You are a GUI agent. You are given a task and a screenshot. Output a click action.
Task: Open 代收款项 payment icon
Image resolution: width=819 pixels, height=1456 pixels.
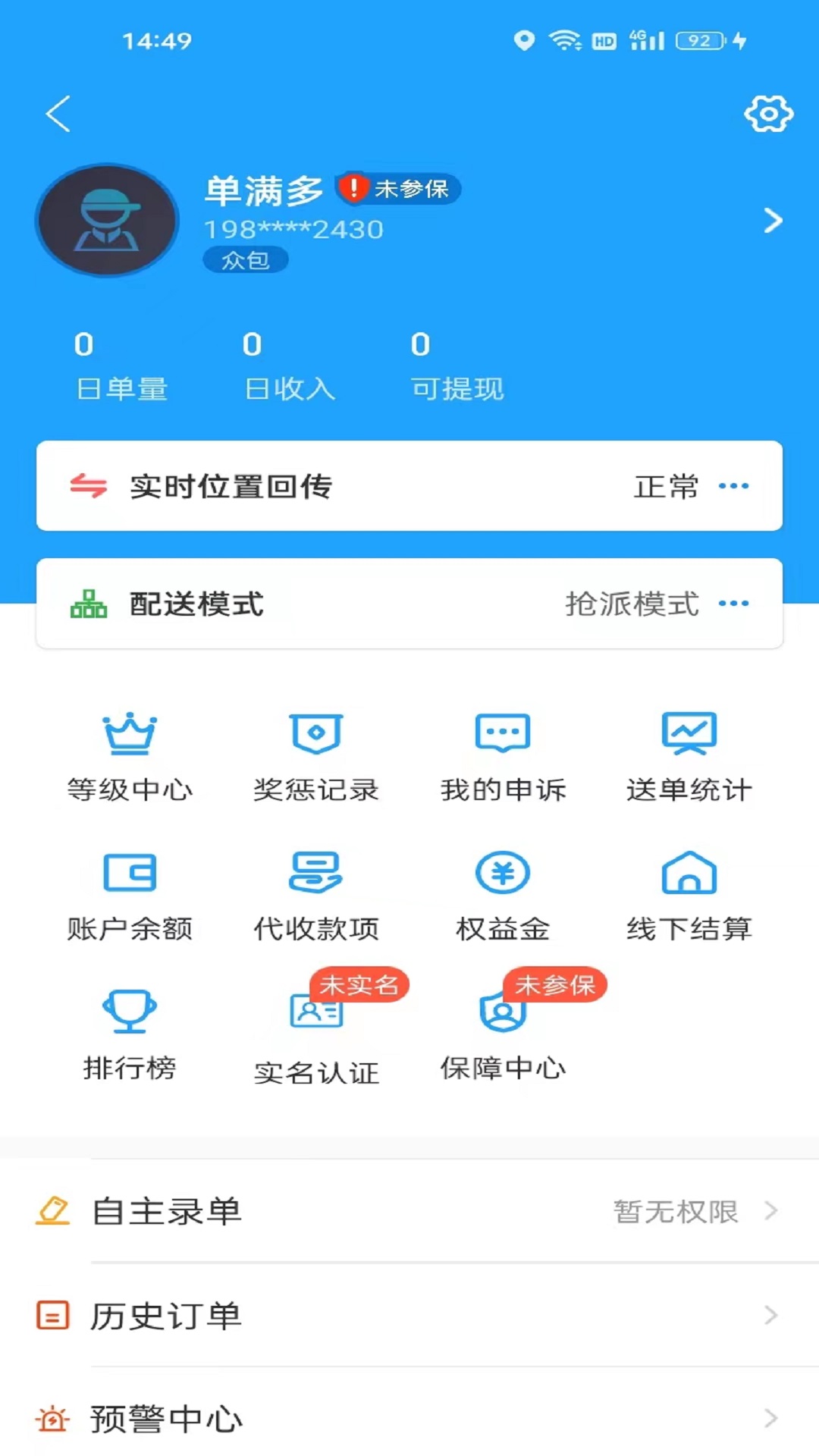point(315,872)
